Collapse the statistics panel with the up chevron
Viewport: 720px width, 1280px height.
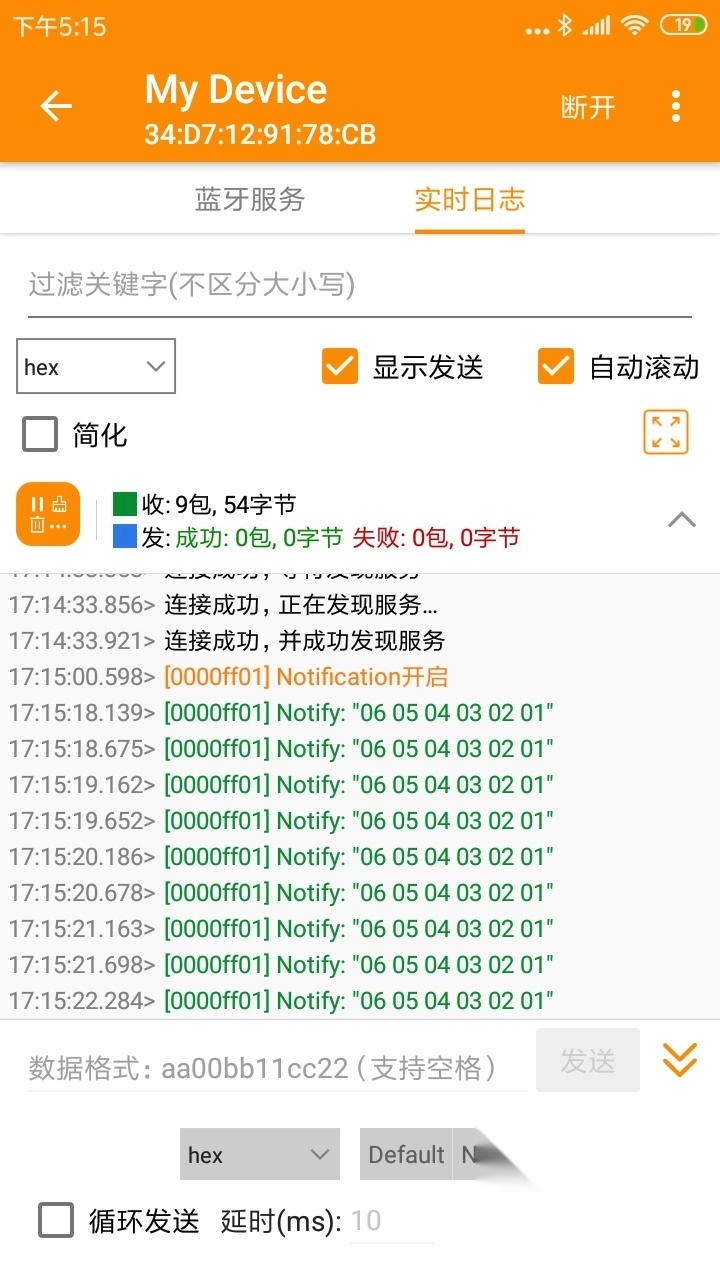pos(681,519)
